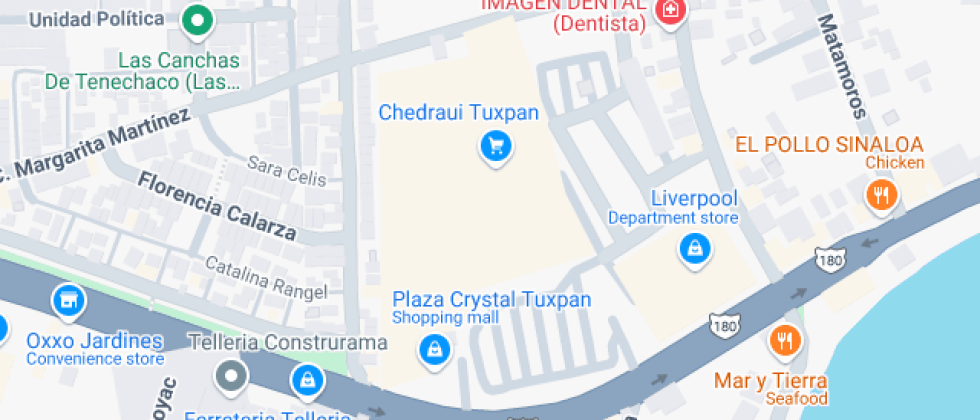Open the Mar y Tierra seafood marker
980x420 pixels.
point(785,342)
